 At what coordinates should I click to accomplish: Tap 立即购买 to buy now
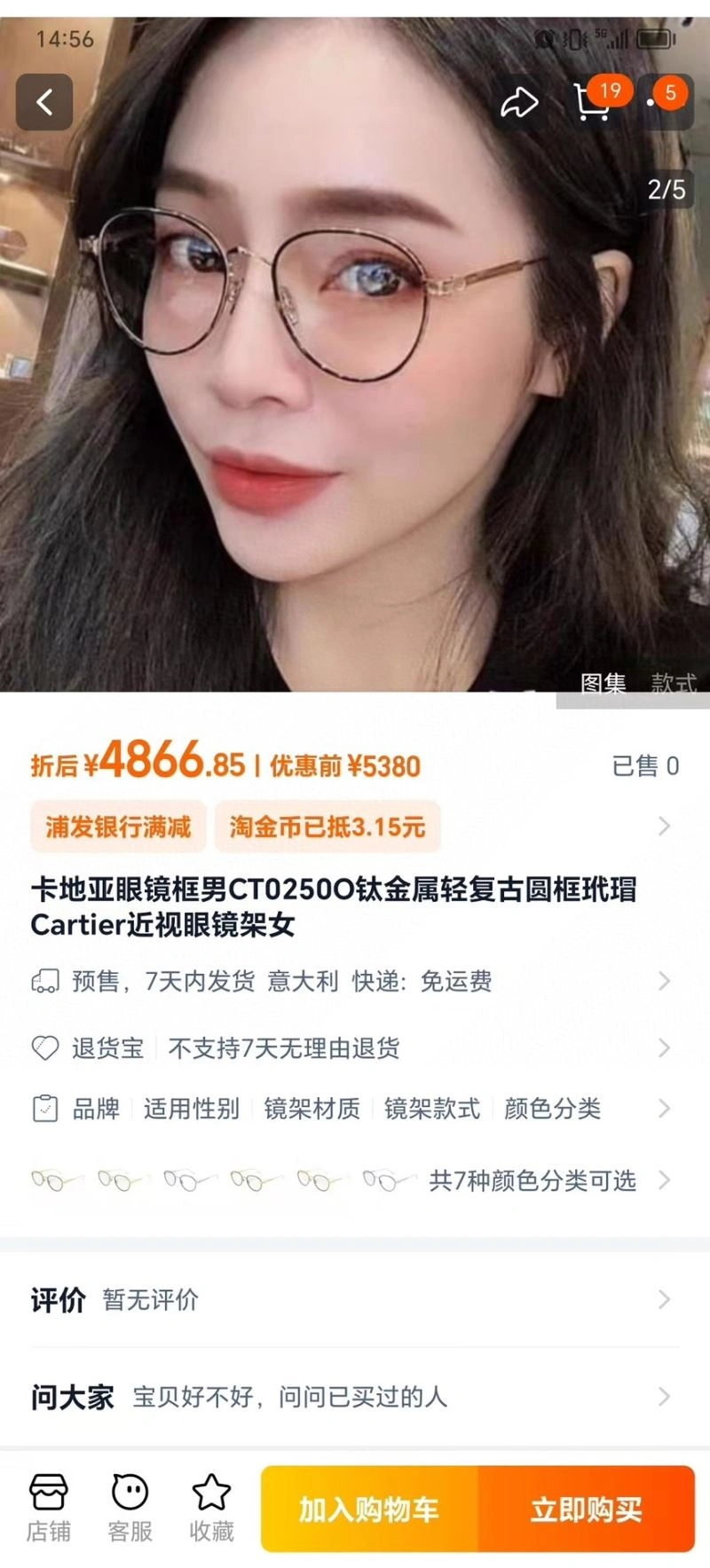click(x=587, y=1509)
